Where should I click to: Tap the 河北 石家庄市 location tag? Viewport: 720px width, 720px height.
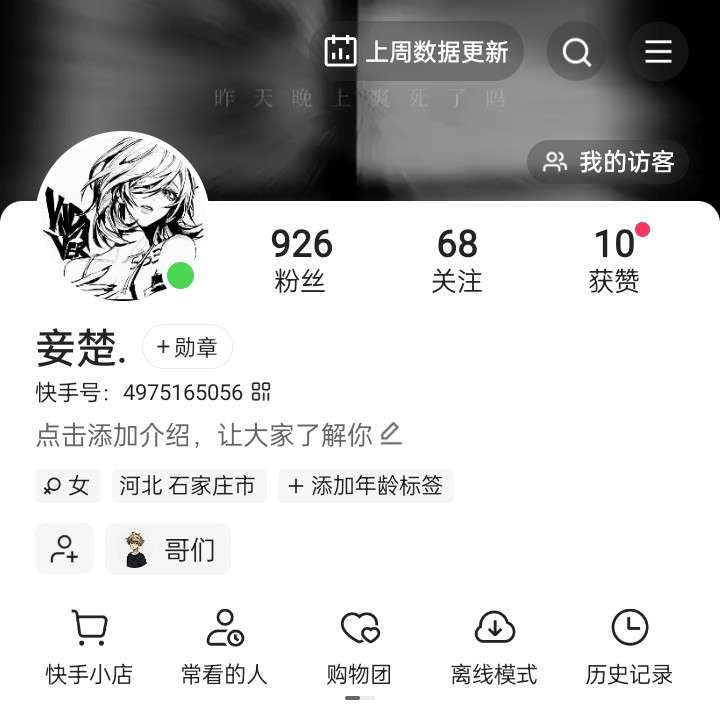[x=188, y=487]
